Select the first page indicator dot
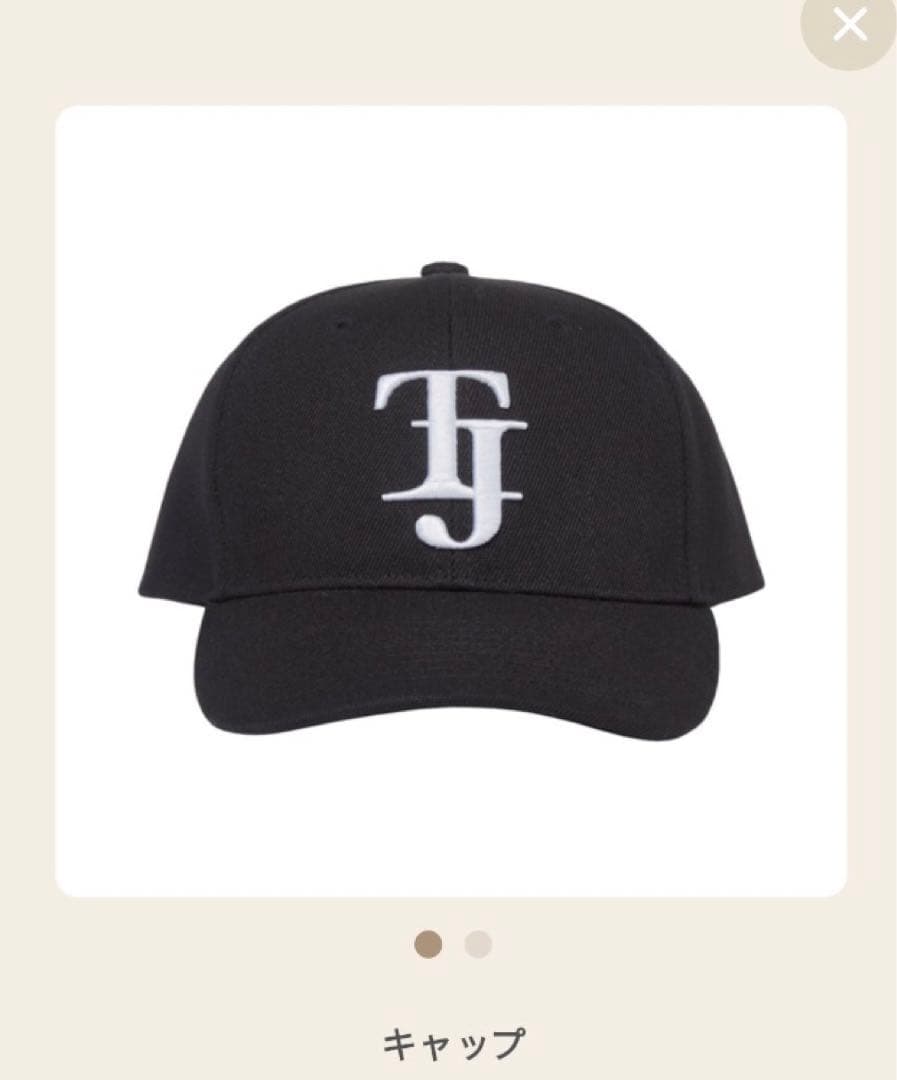The height and width of the screenshot is (1080, 897). 428,944
